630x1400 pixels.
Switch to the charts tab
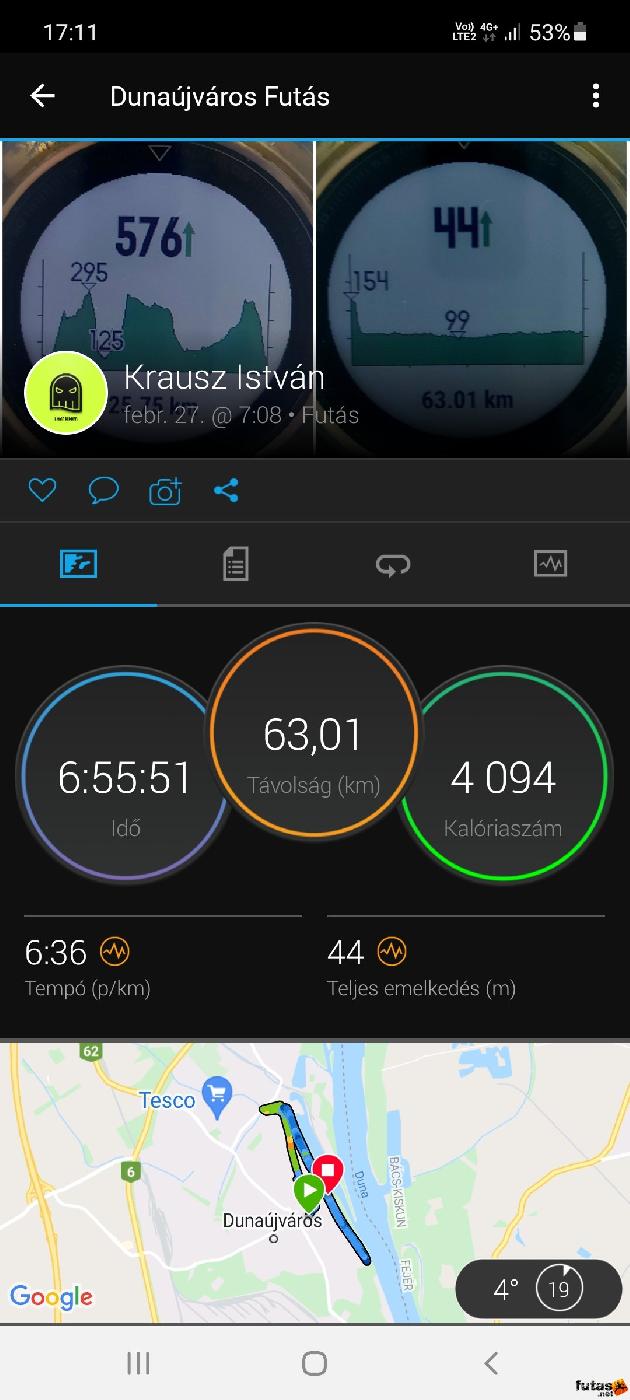click(551, 564)
